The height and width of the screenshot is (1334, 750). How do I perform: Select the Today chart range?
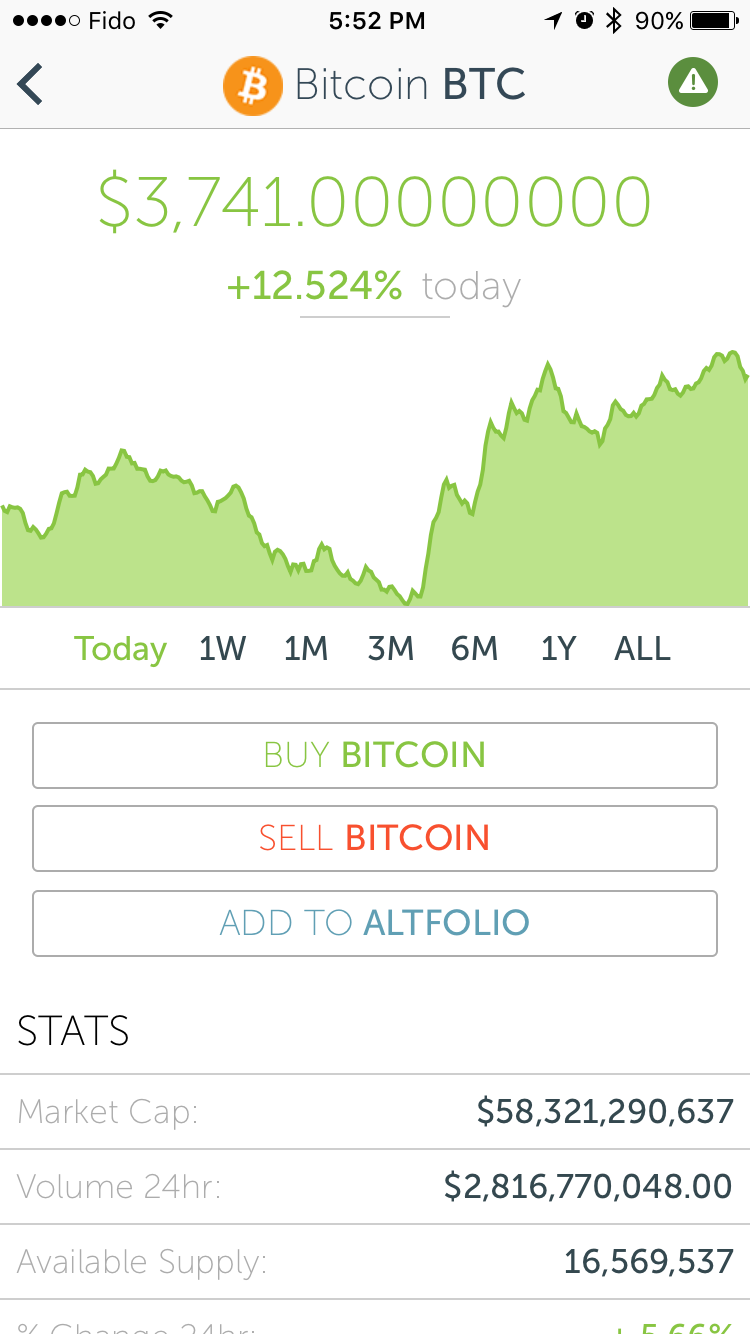120,649
